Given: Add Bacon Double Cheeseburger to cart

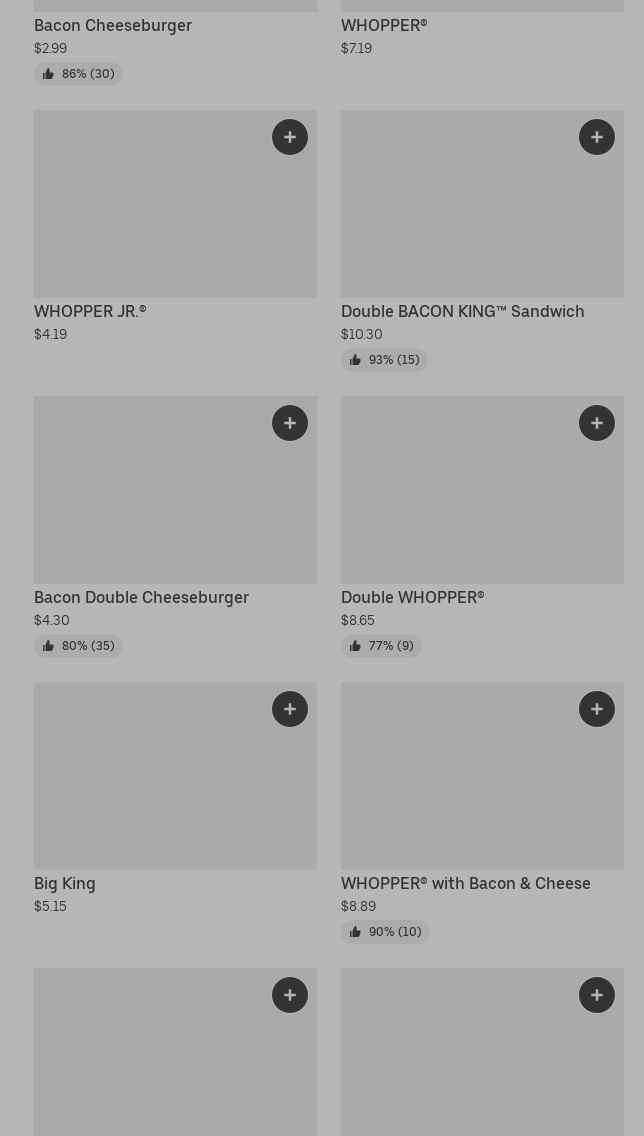Looking at the screenshot, I should coord(290,423).
